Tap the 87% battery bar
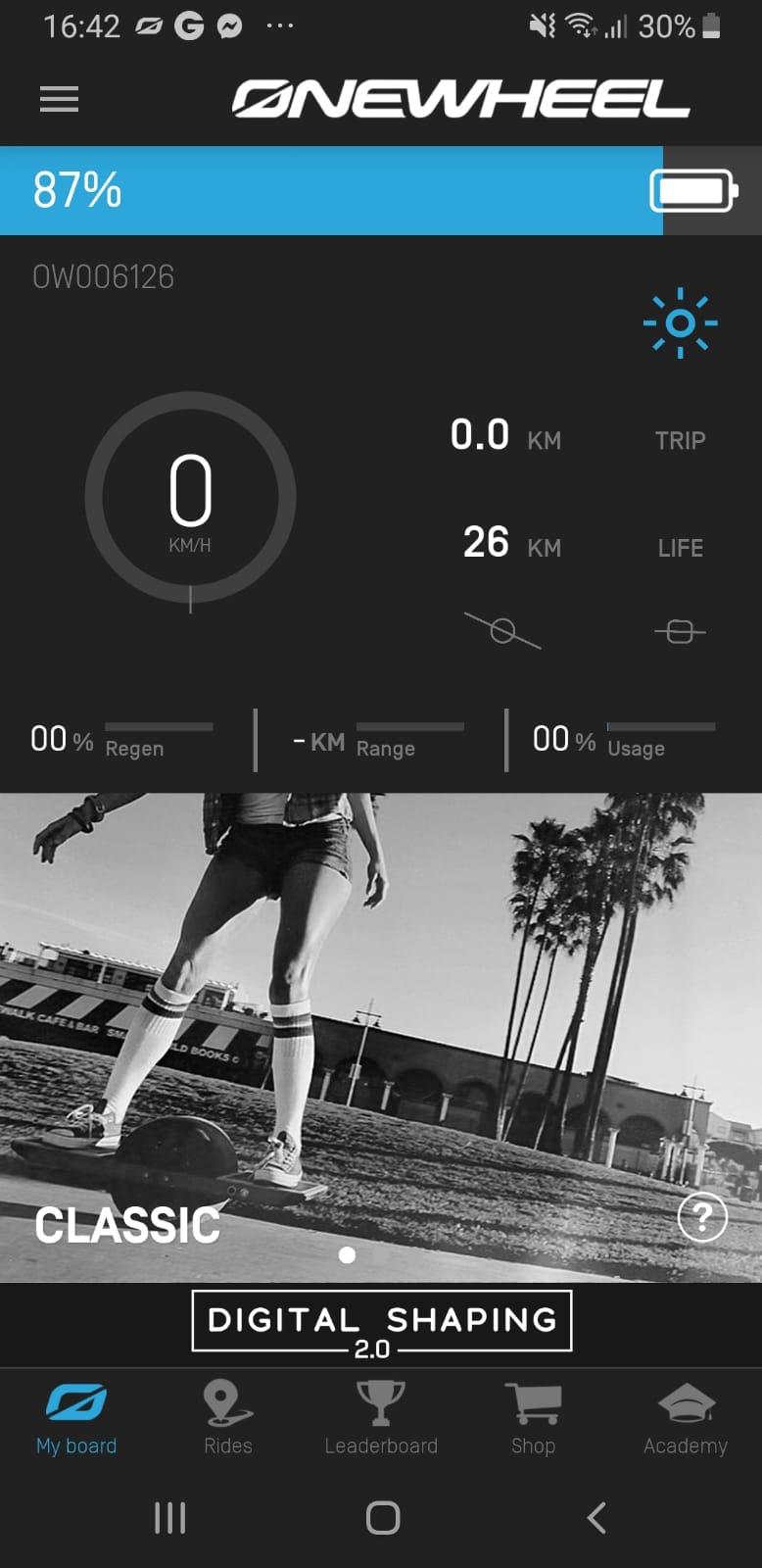The width and height of the screenshot is (762, 1568). coord(381,190)
